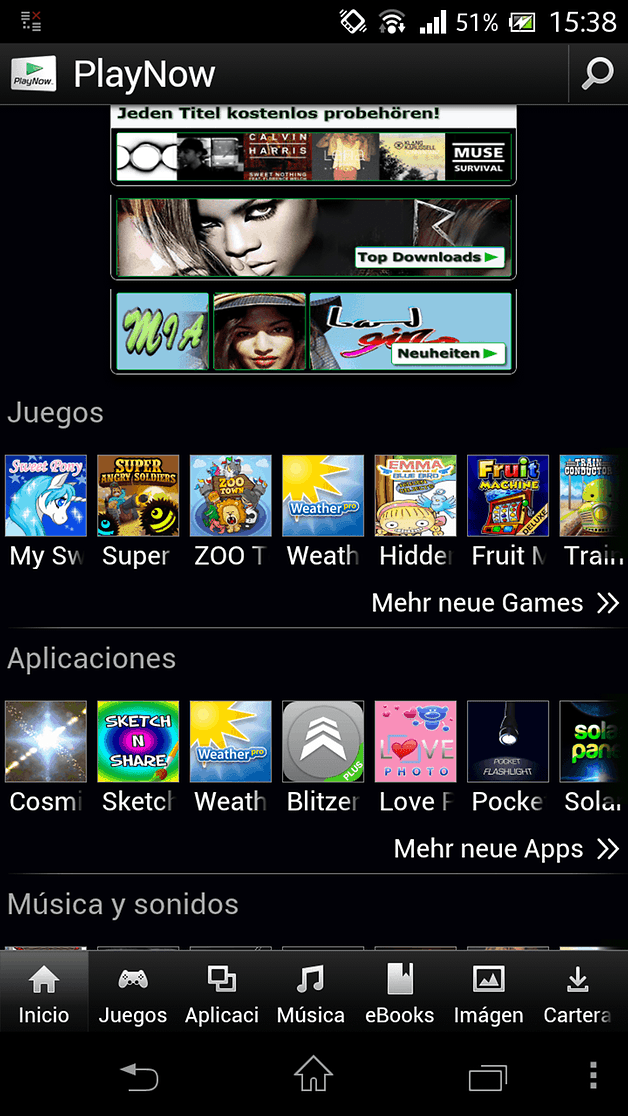Open the Sketch N Share app
Image resolution: width=628 pixels, height=1116 pixels.
[138, 742]
